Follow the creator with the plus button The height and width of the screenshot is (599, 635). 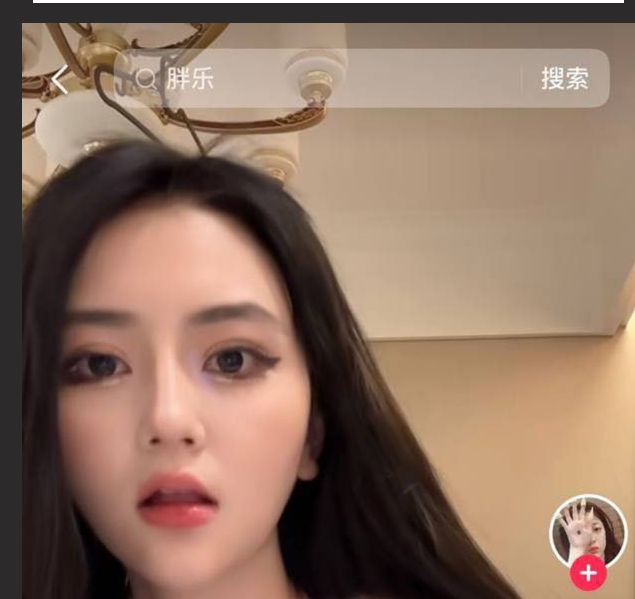[588, 573]
